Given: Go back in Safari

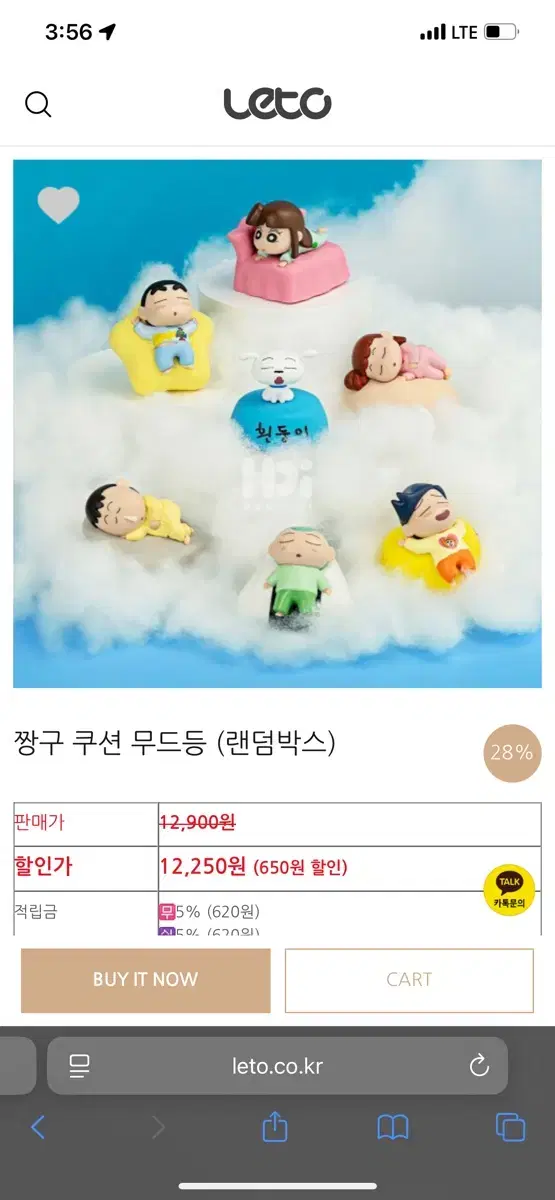Looking at the screenshot, I should [38, 1128].
